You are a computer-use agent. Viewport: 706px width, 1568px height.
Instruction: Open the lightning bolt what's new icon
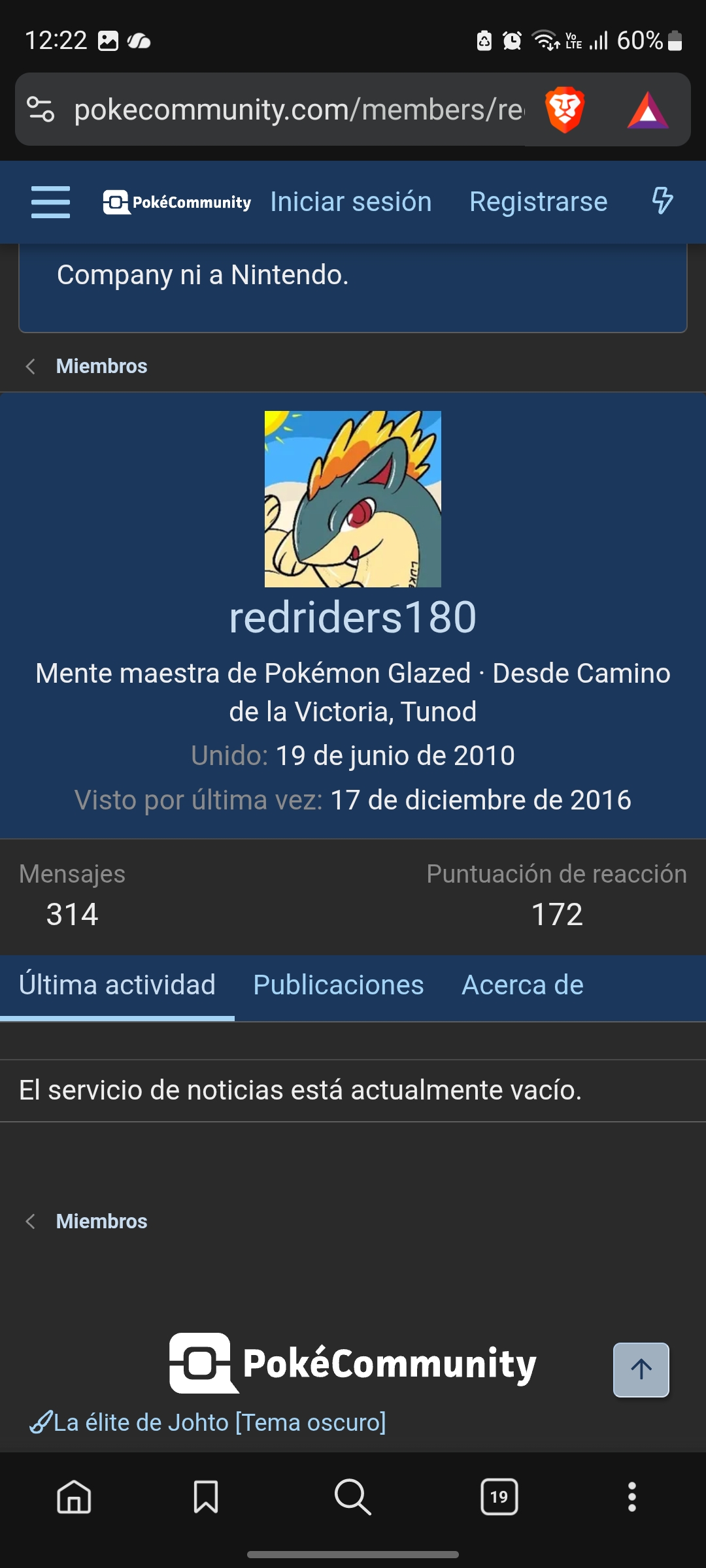tap(662, 201)
